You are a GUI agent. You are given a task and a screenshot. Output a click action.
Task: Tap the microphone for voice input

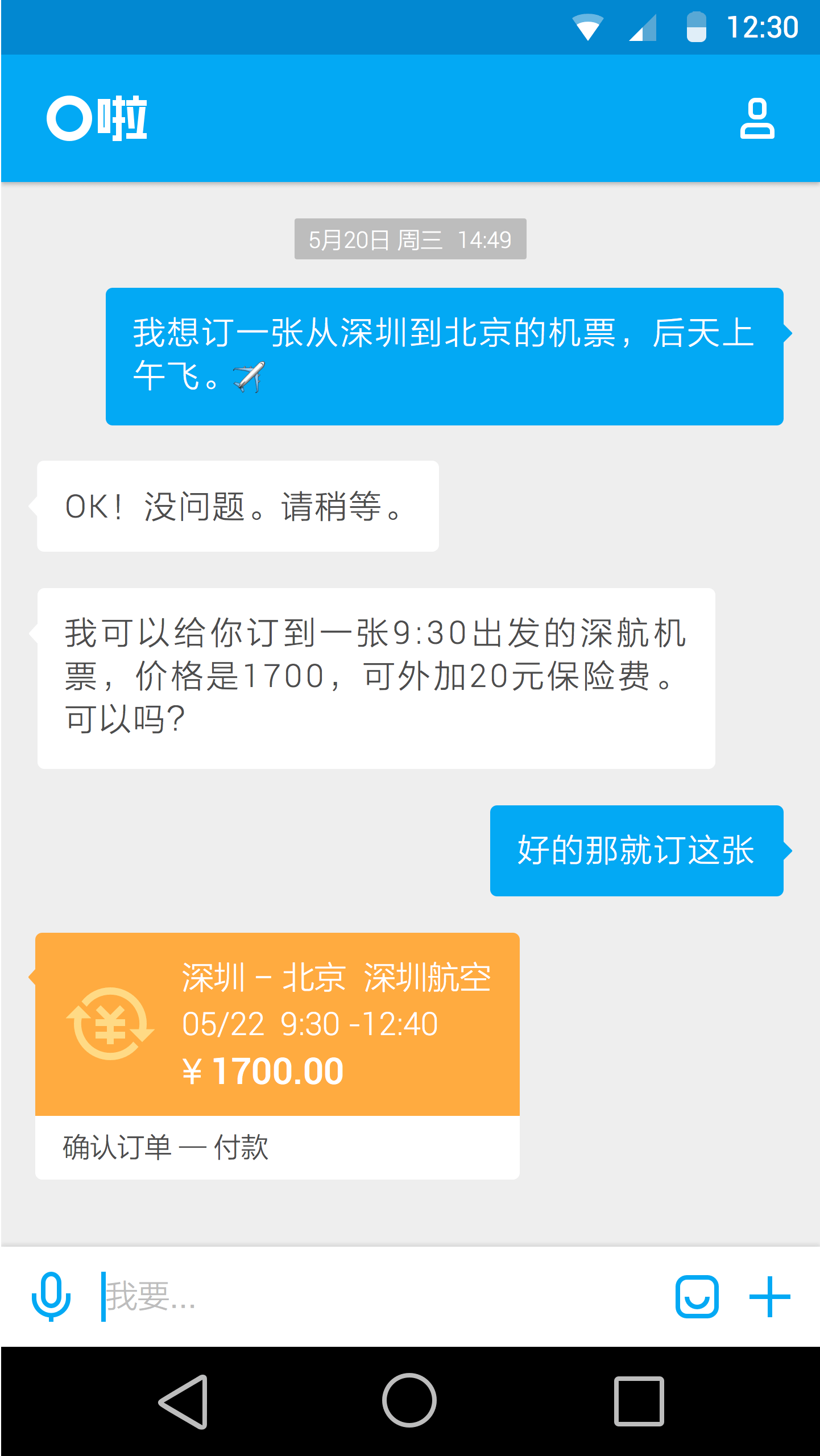[x=51, y=1296]
